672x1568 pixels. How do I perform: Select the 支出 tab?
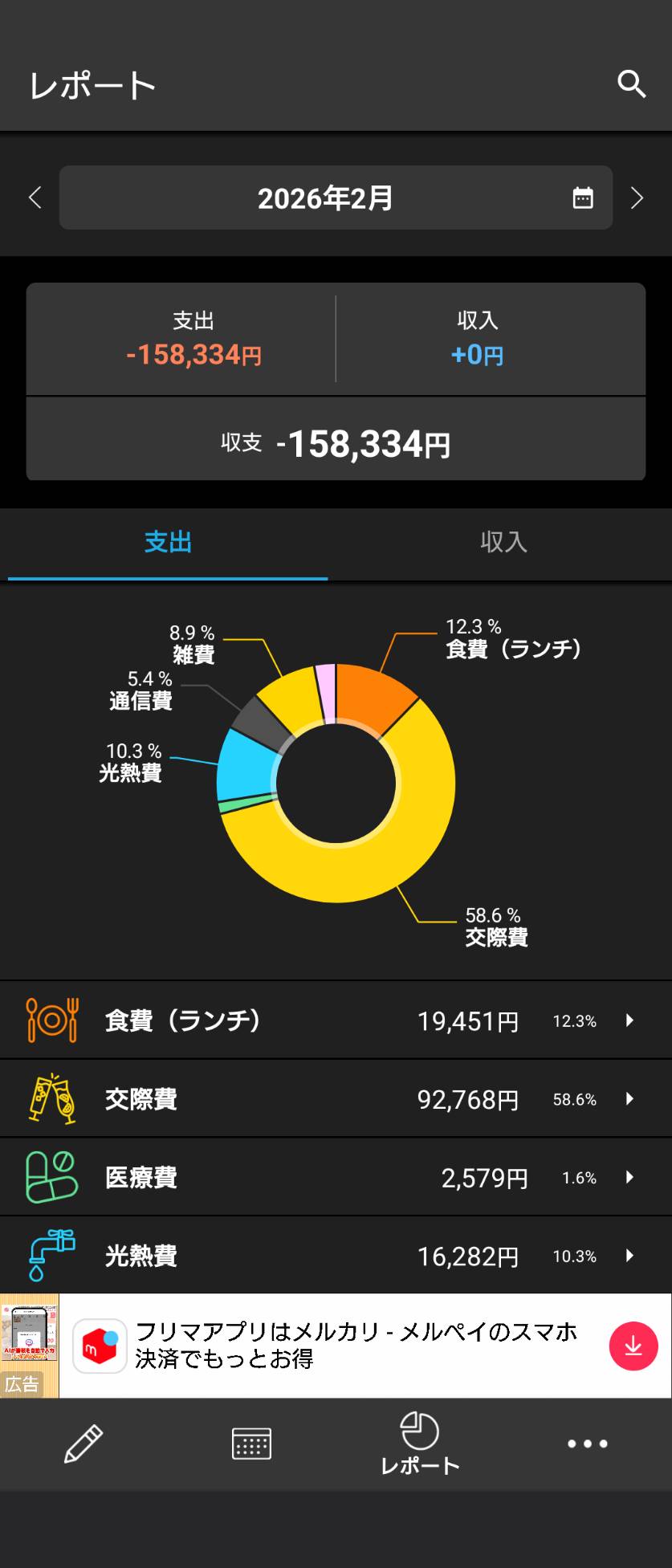pyautogui.click(x=168, y=542)
